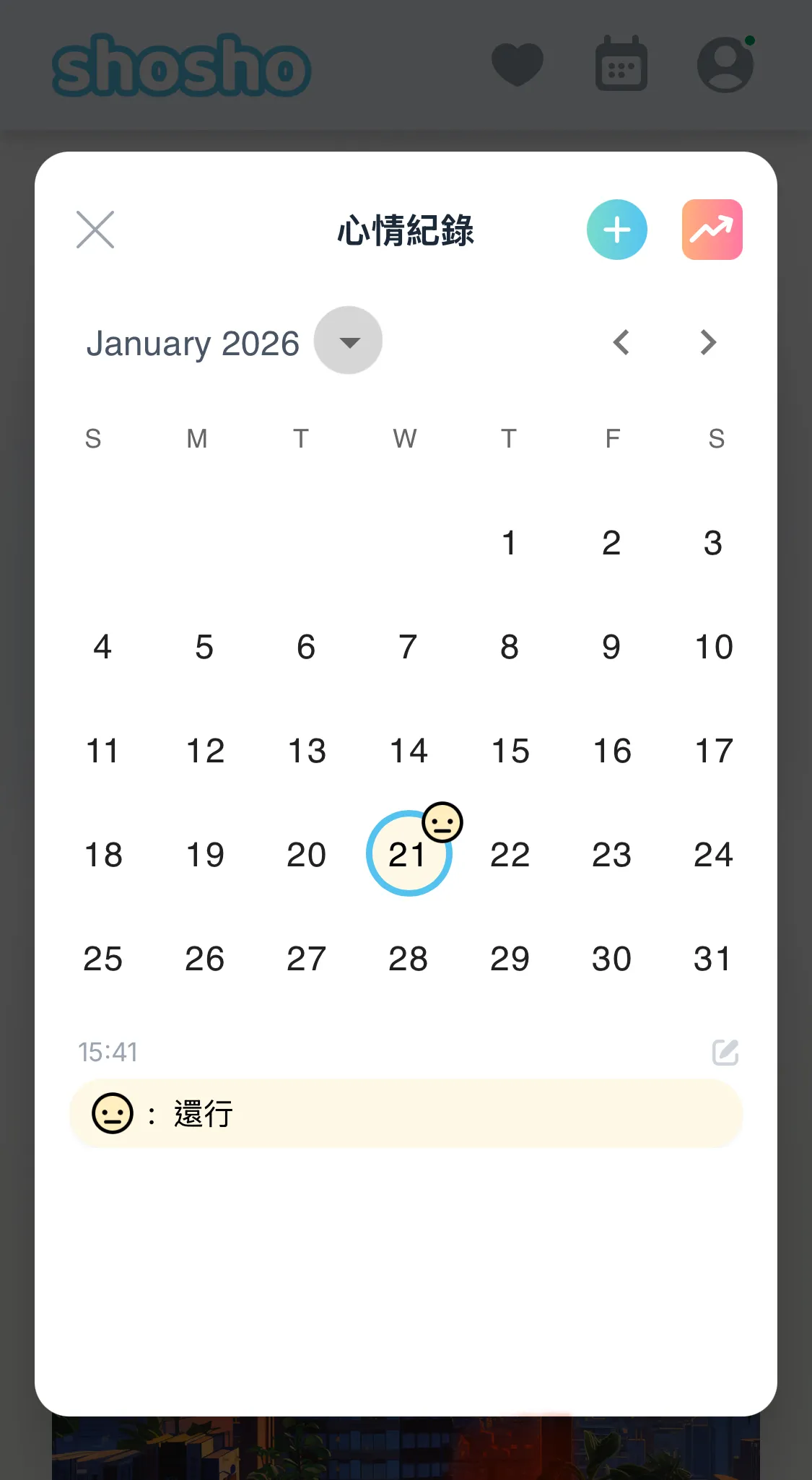Add a new mood entry
This screenshot has width=812, height=1480.
(616, 230)
